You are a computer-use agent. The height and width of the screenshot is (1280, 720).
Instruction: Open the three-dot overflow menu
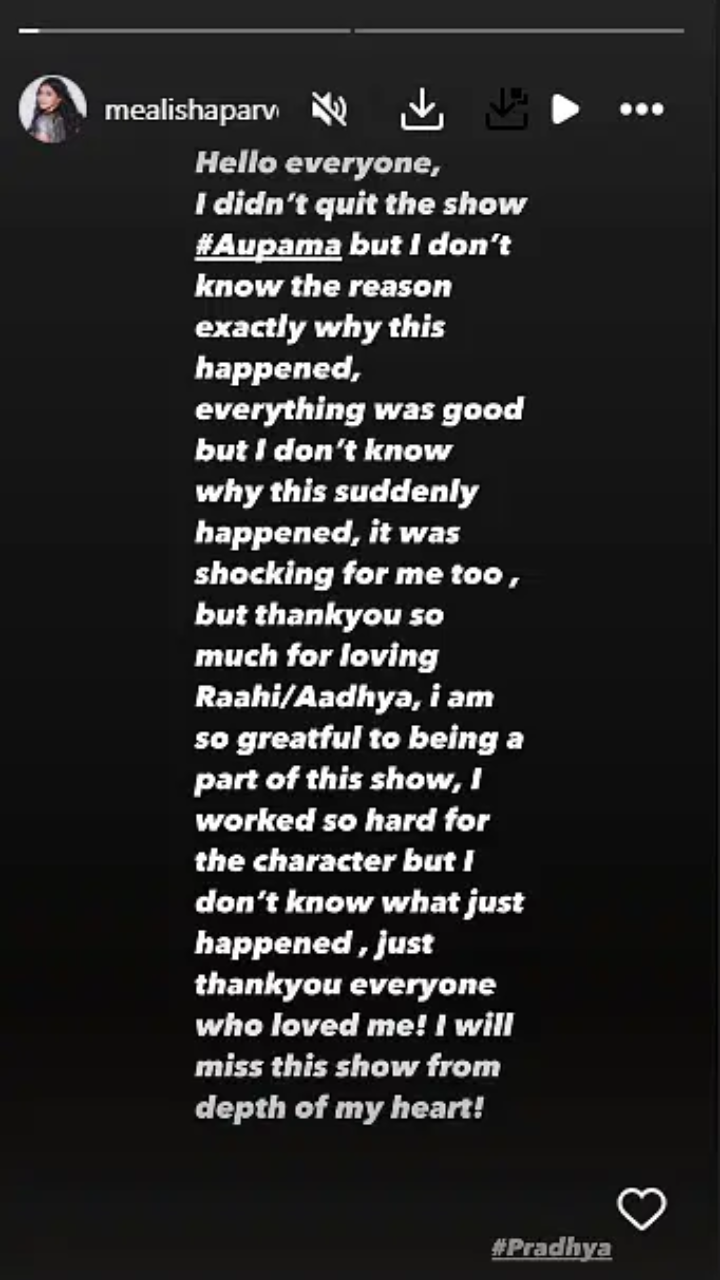[x=642, y=109]
